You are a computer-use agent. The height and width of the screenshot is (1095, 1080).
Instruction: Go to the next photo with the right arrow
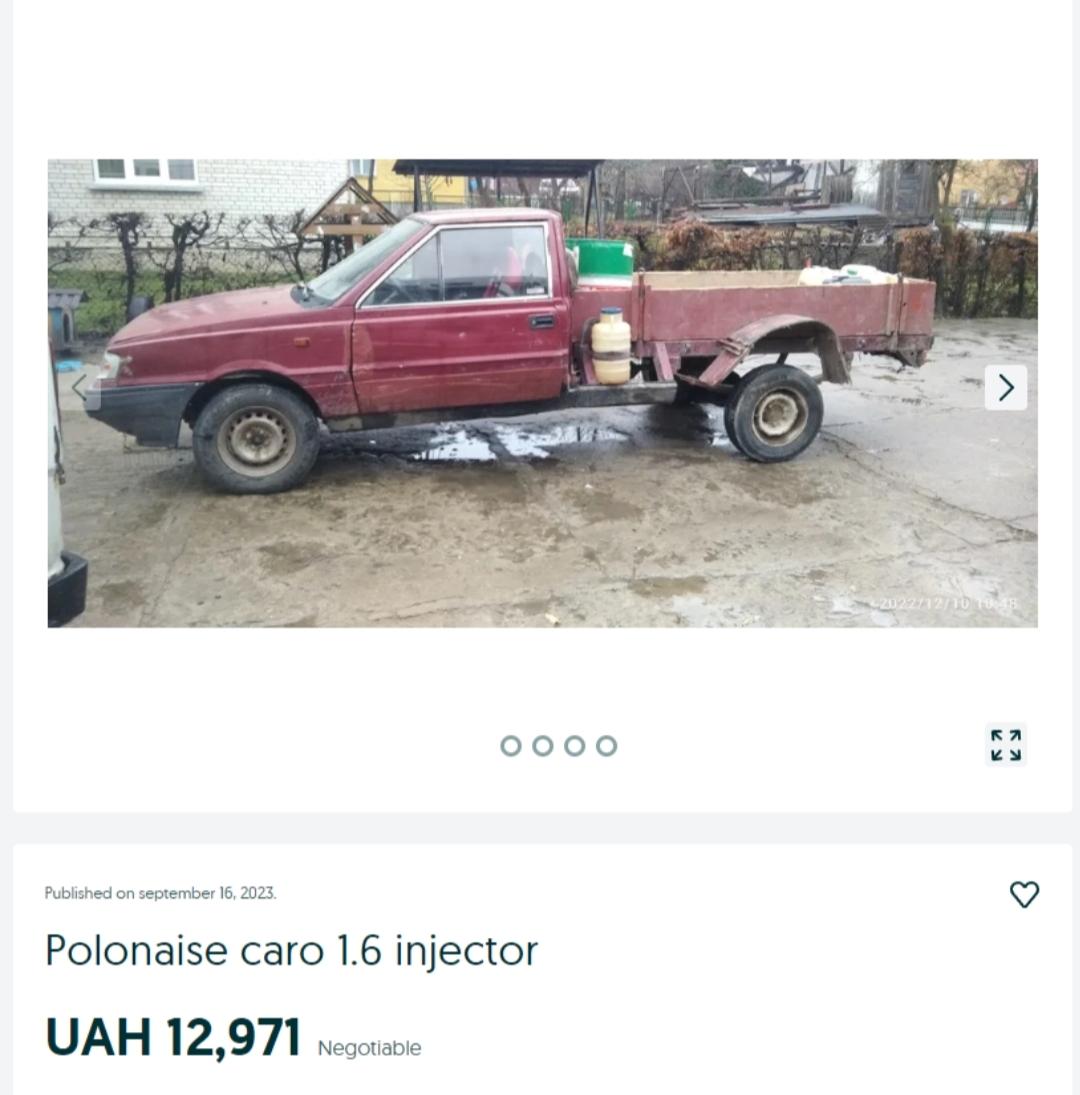click(x=1005, y=388)
